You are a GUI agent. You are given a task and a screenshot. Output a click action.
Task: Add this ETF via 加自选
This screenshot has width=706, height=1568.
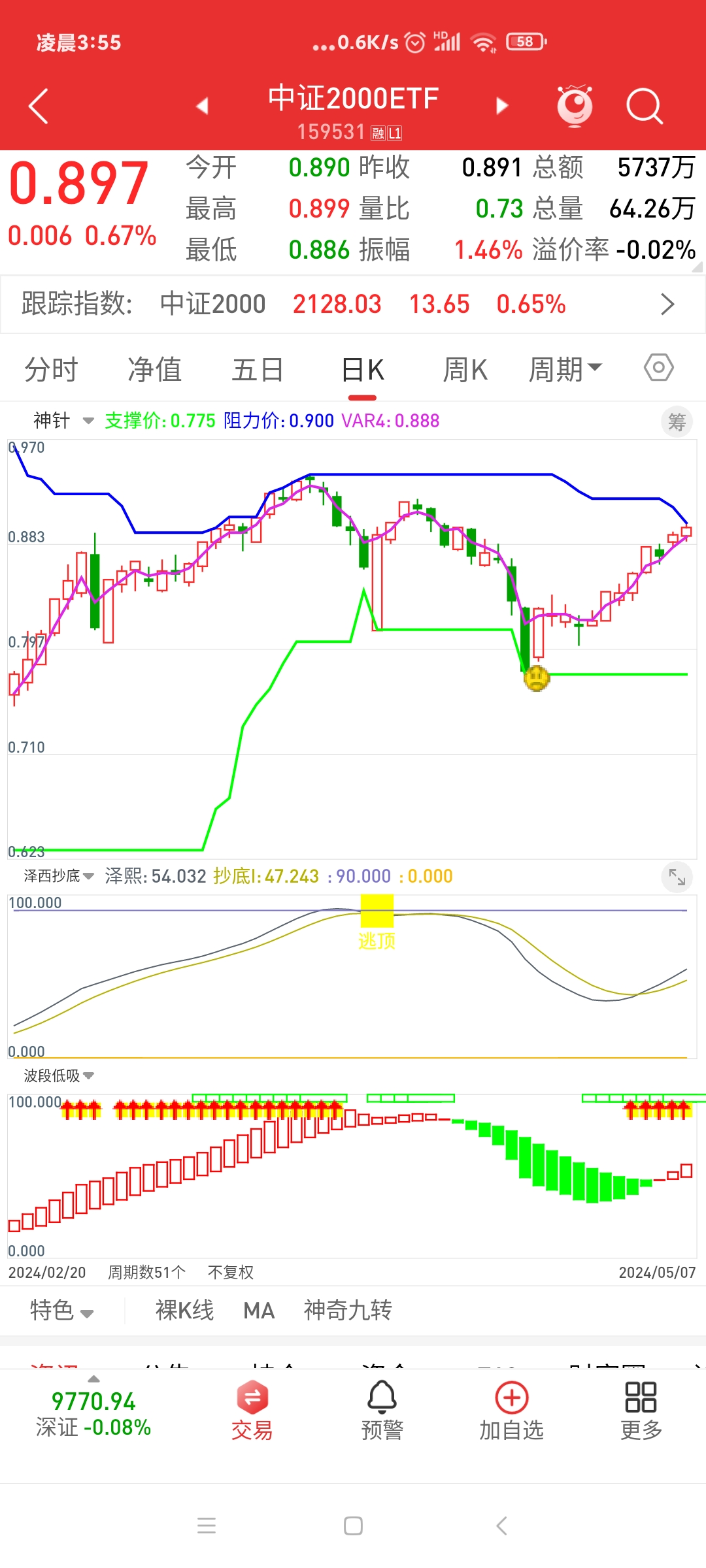coord(511,1411)
